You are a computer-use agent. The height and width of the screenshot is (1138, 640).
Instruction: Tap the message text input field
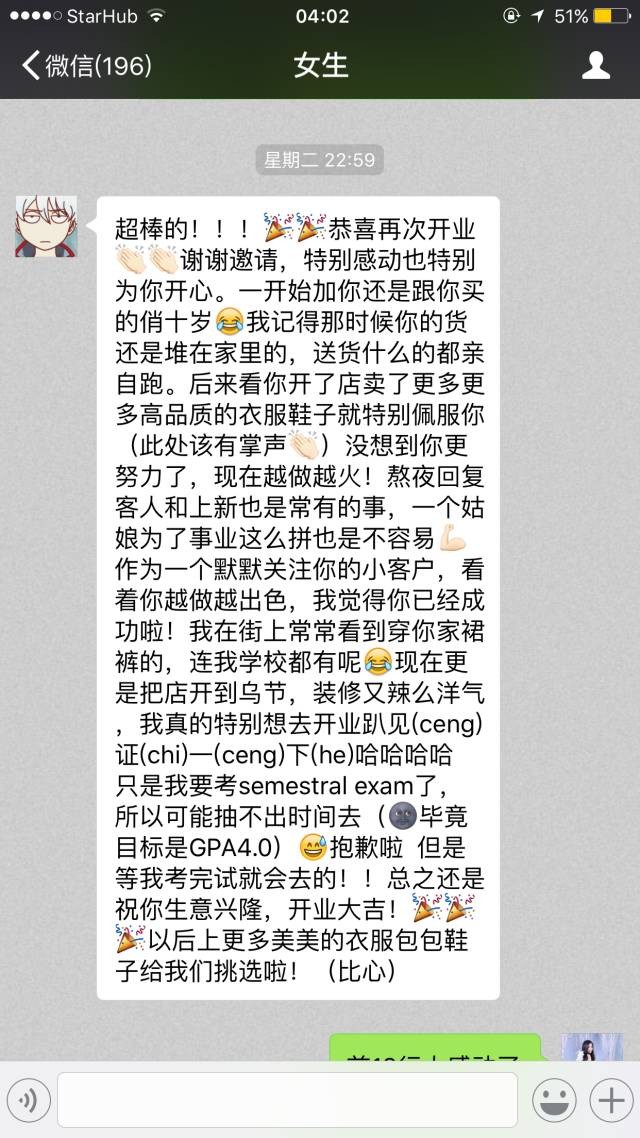287,1100
